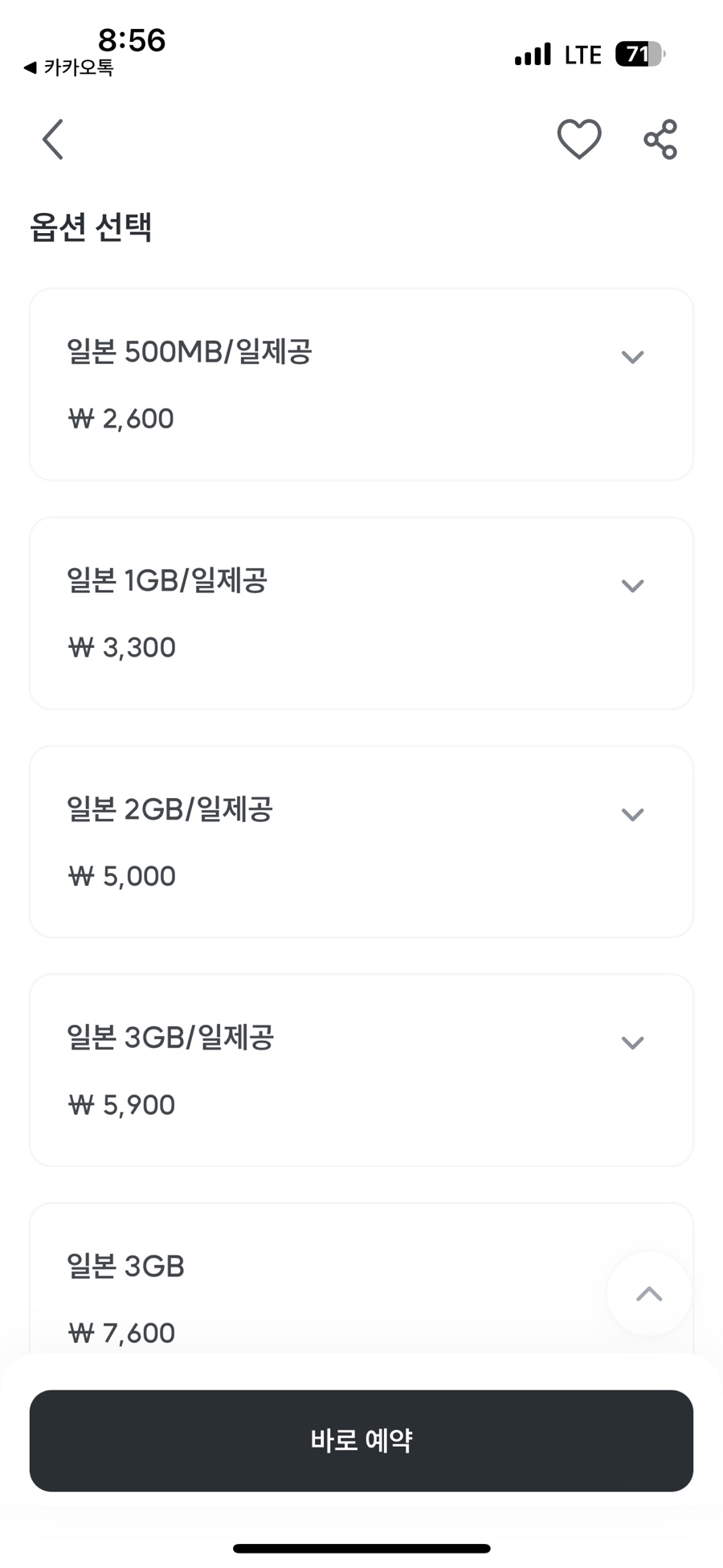Share this product page
This screenshot has height=1568, width=723.
point(660,140)
